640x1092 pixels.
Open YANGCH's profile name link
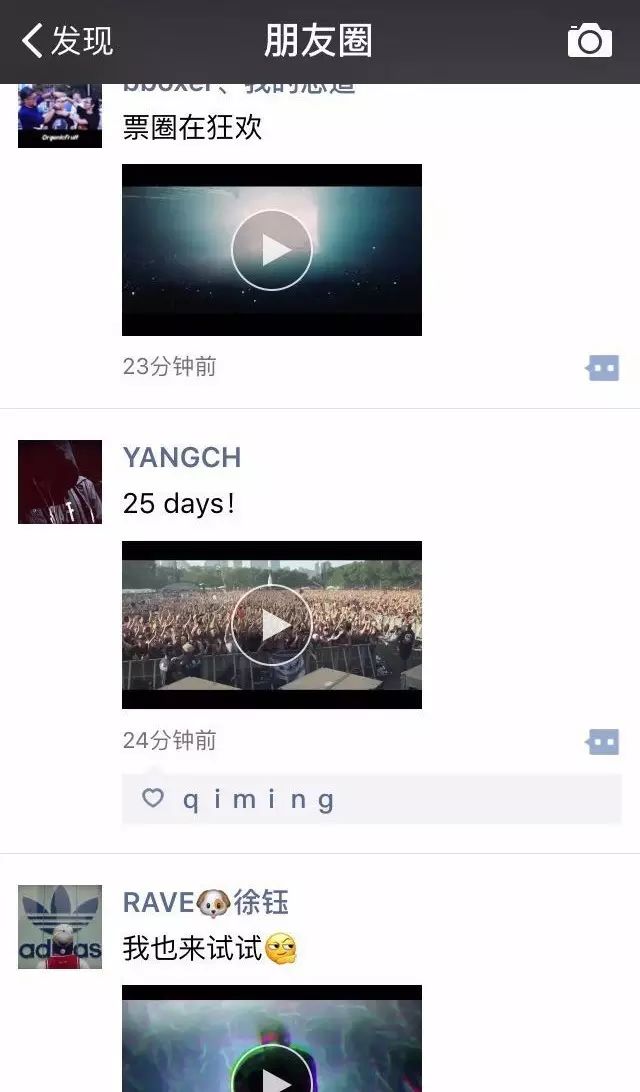(x=182, y=458)
